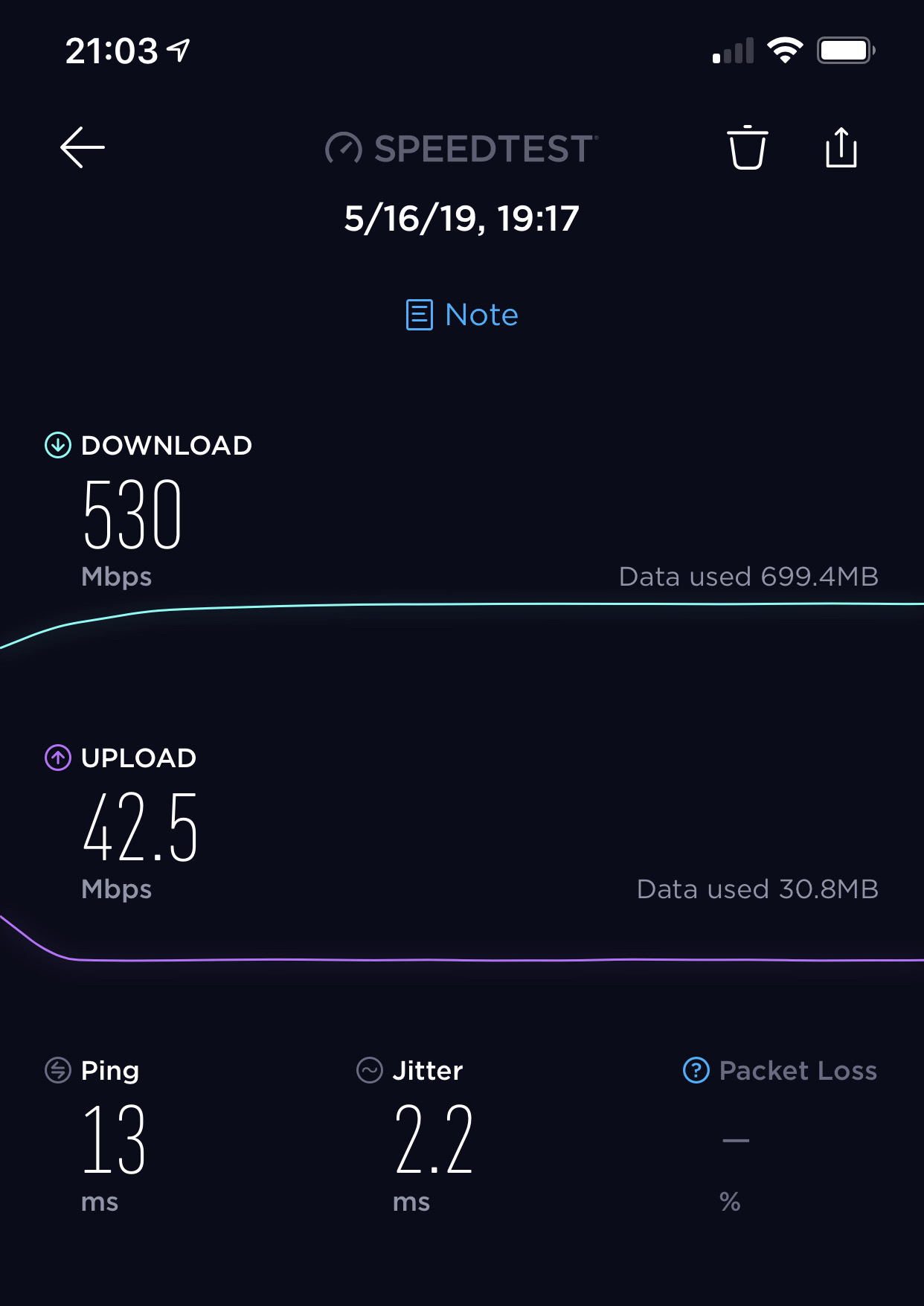Share this speed test result
The height and width of the screenshot is (1306, 924).
pyautogui.click(x=841, y=148)
